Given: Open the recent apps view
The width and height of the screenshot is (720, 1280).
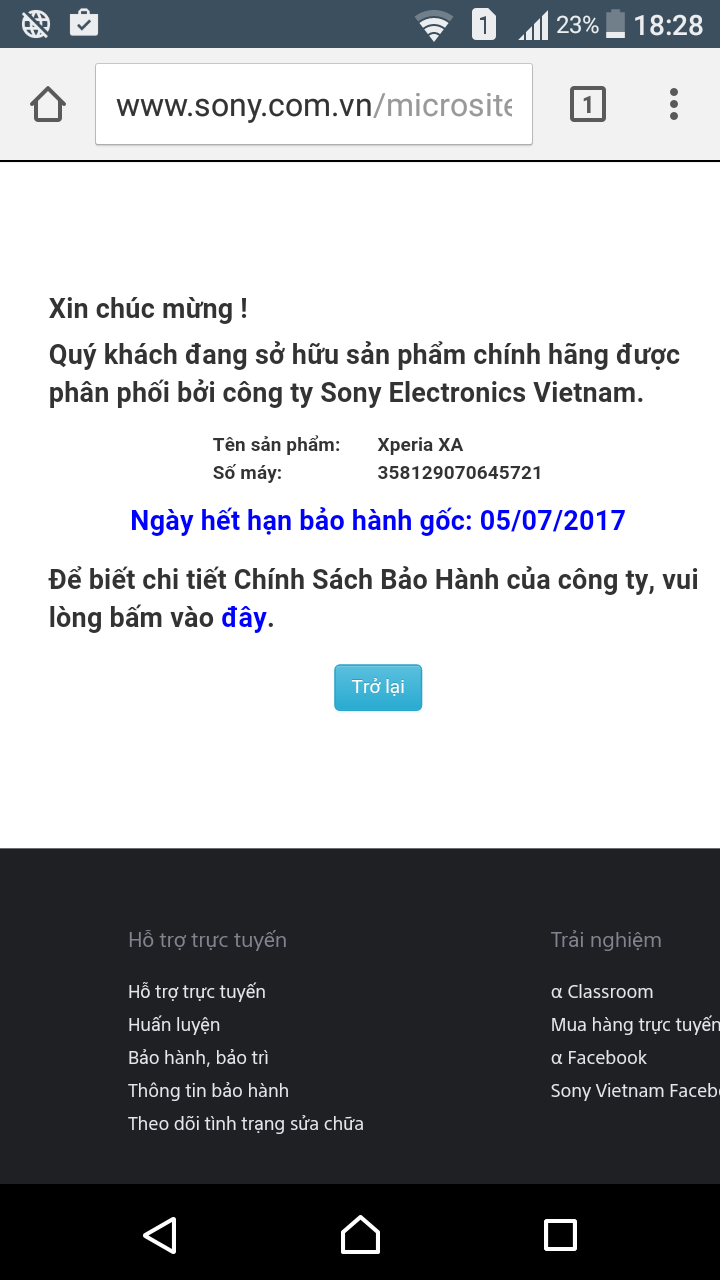Looking at the screenshot, I should pos(560,1234).
